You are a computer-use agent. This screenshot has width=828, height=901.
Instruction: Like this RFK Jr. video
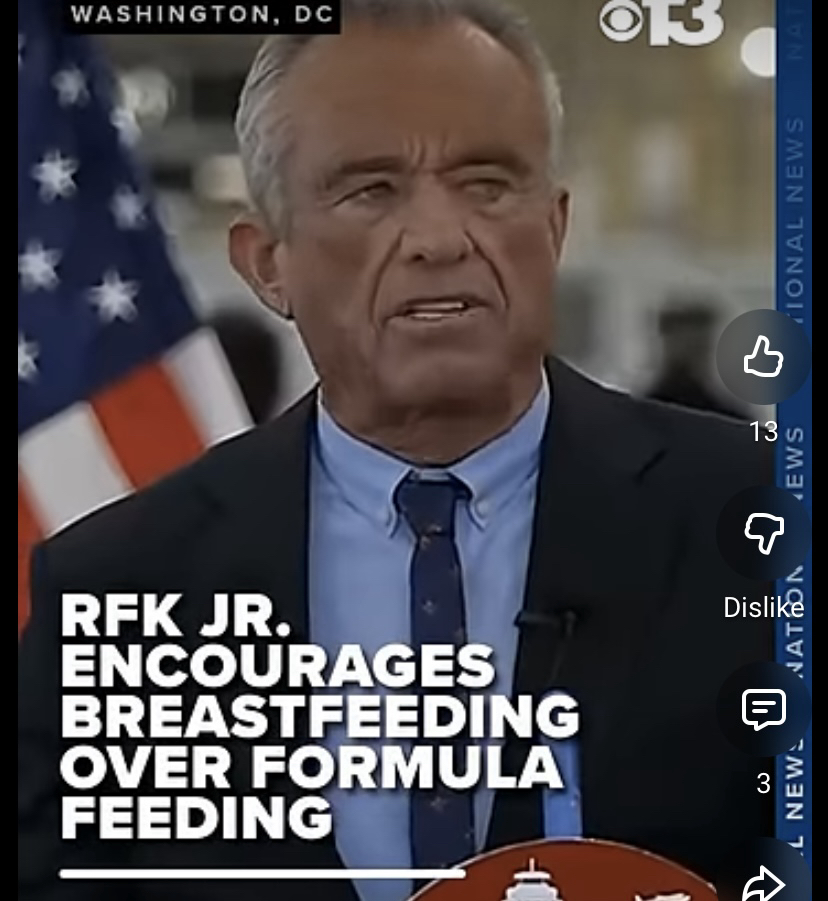(x=763, y=357)
